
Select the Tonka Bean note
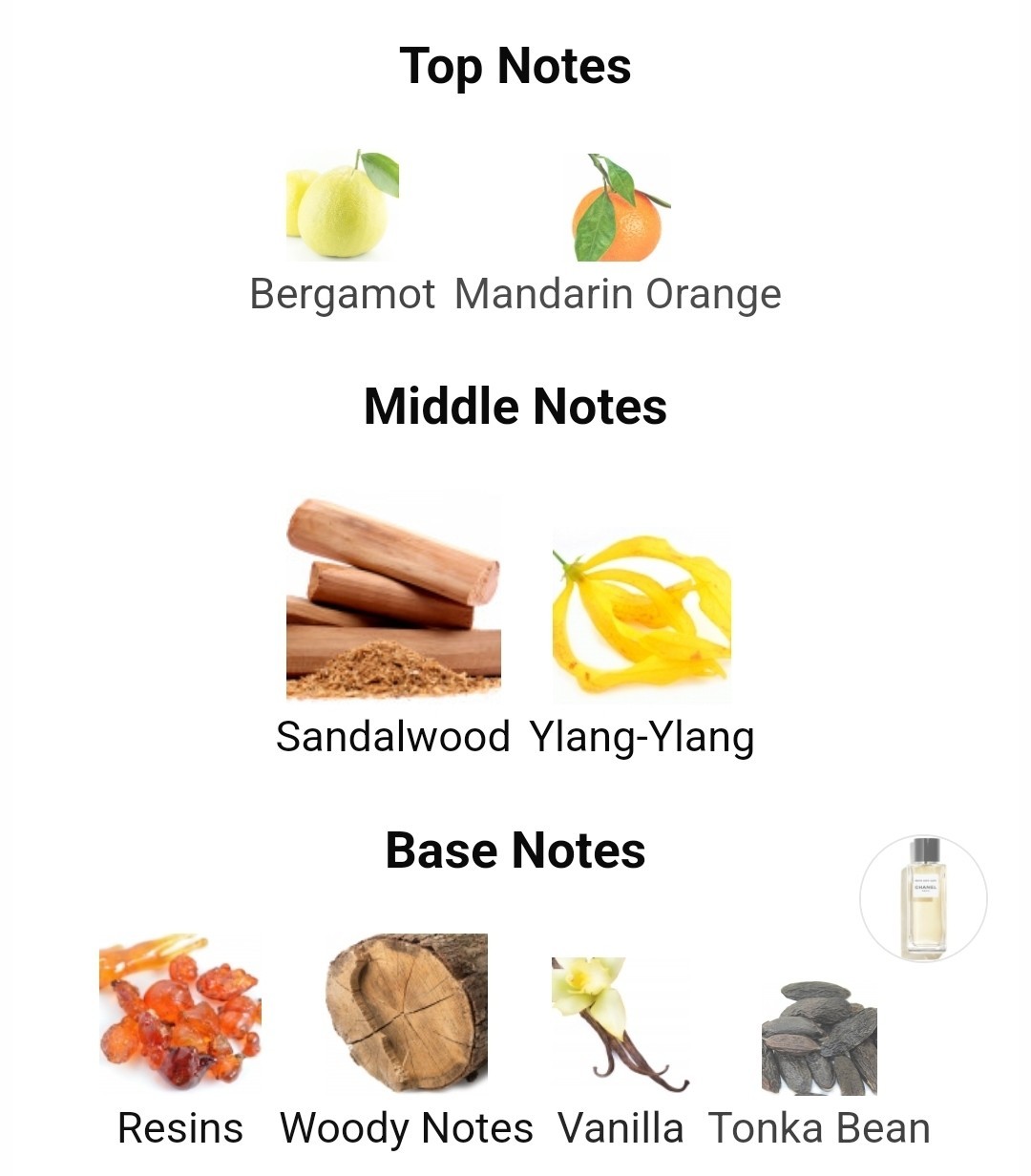819,1038
